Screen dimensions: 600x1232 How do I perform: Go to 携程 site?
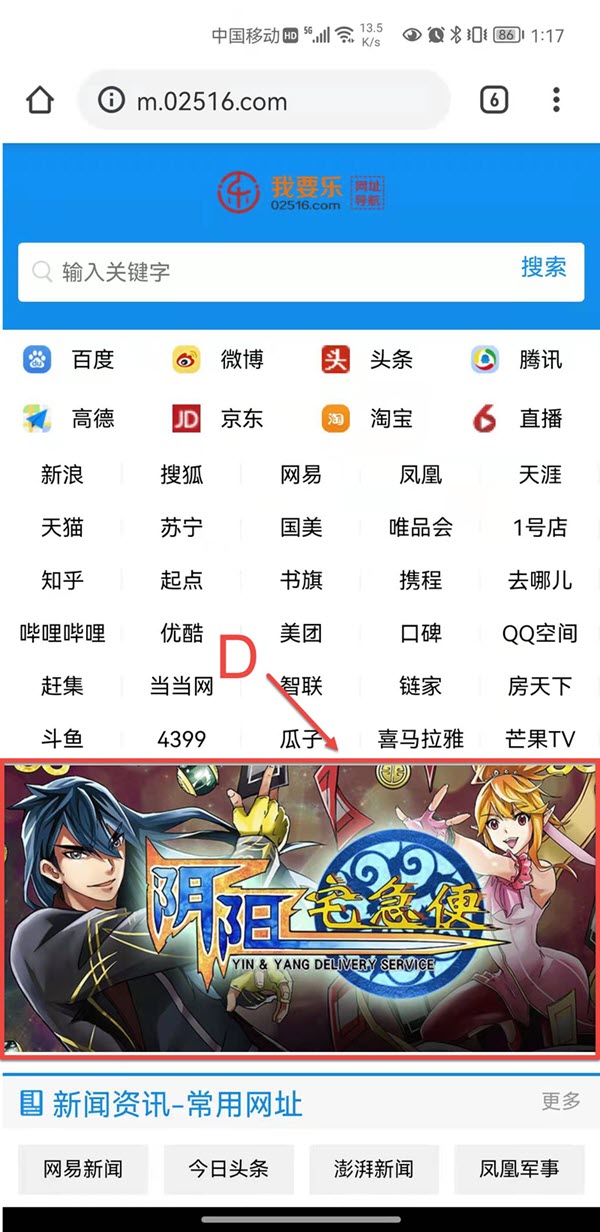[x=420, y=580]
